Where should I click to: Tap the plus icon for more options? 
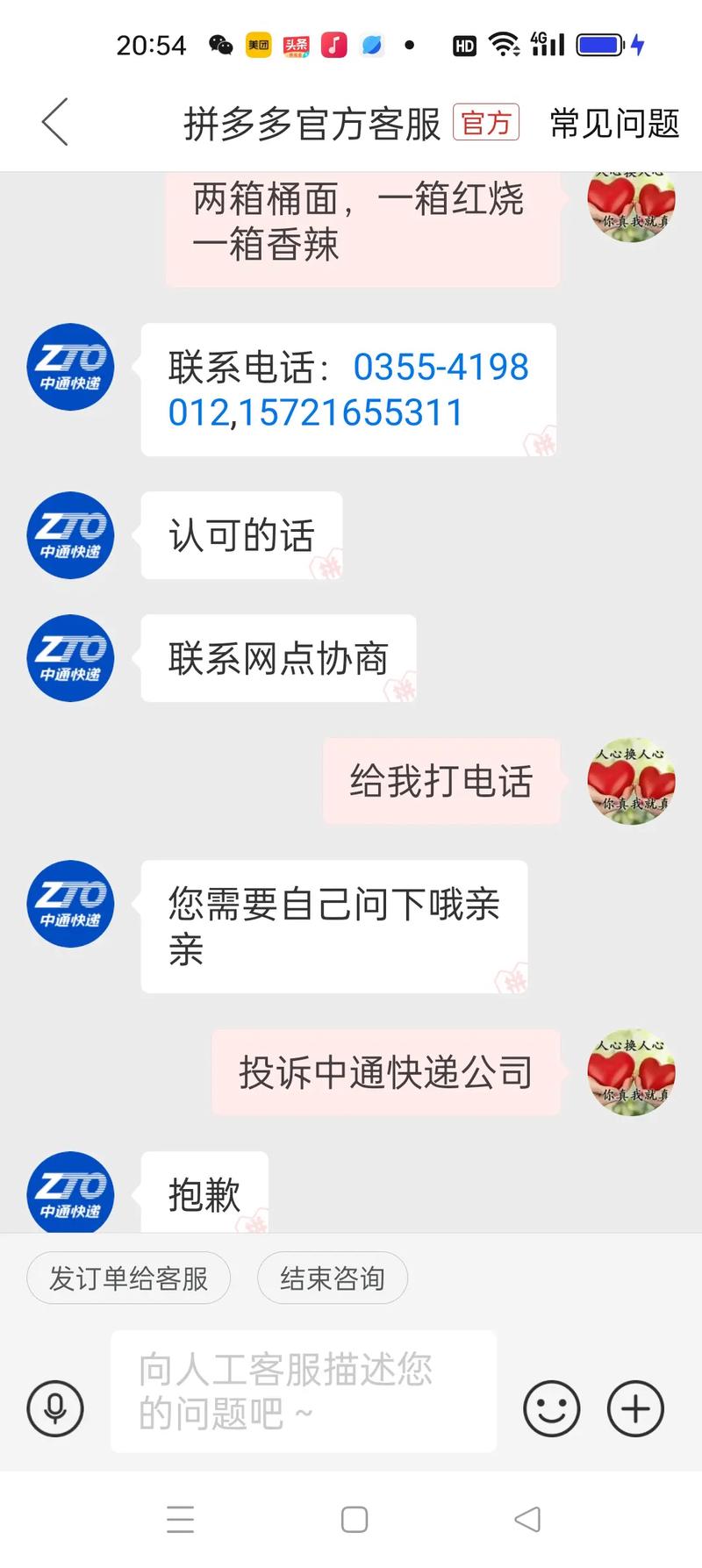point(634,1408)
